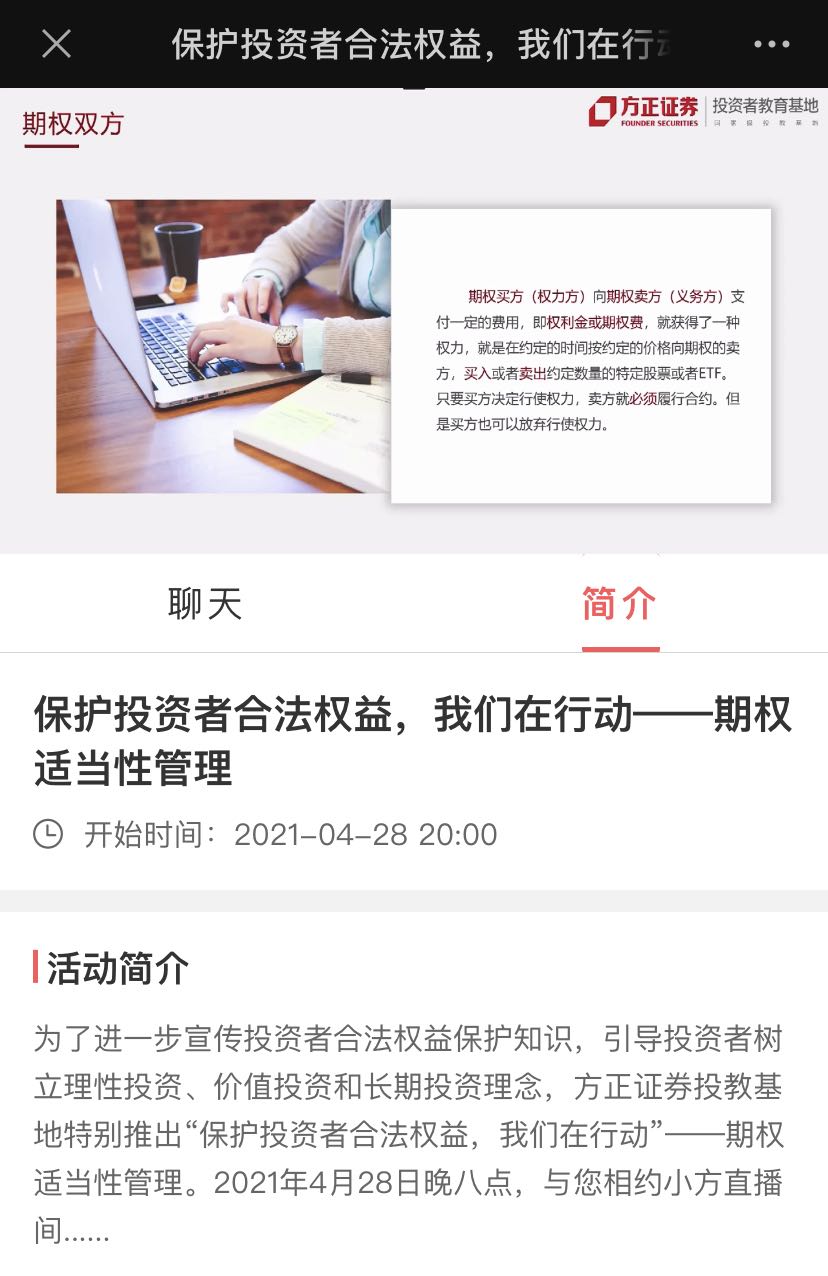Viewport: 828px width, 1276px height.
Task: Open the three-dot overflow menu
Action: coord(771,44)
